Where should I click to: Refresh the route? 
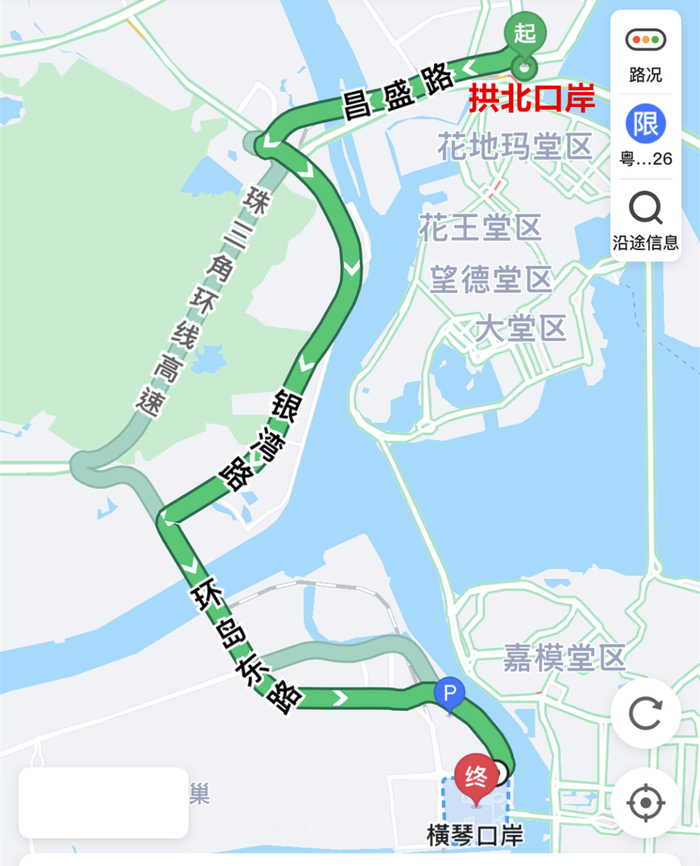coord(645,713)
